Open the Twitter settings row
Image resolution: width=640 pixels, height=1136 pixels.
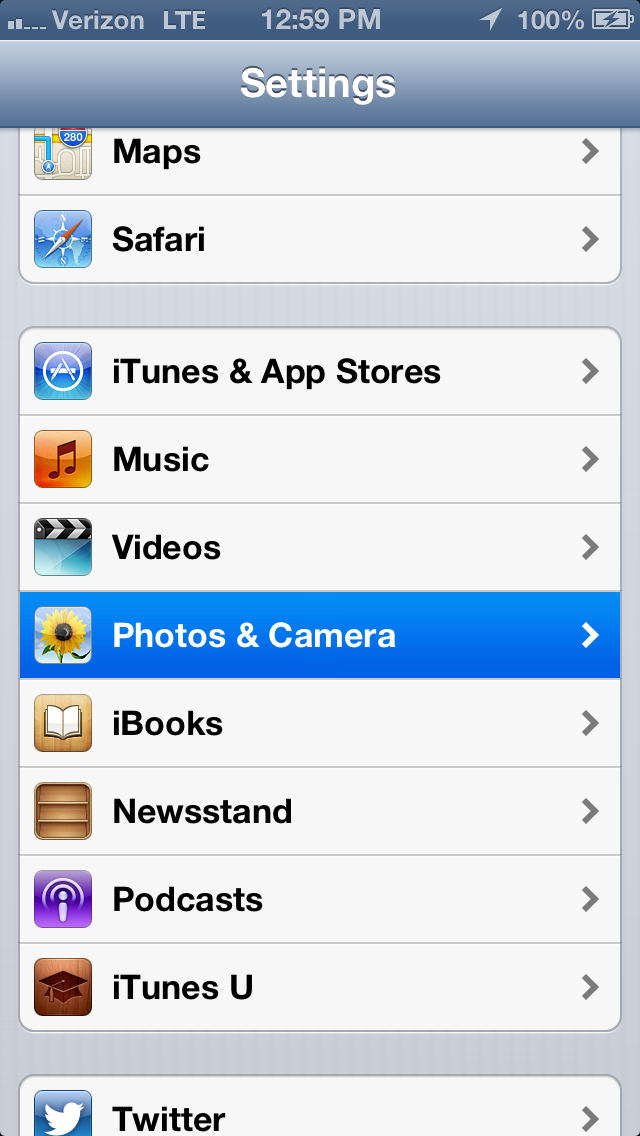(x=320, y=1114)
